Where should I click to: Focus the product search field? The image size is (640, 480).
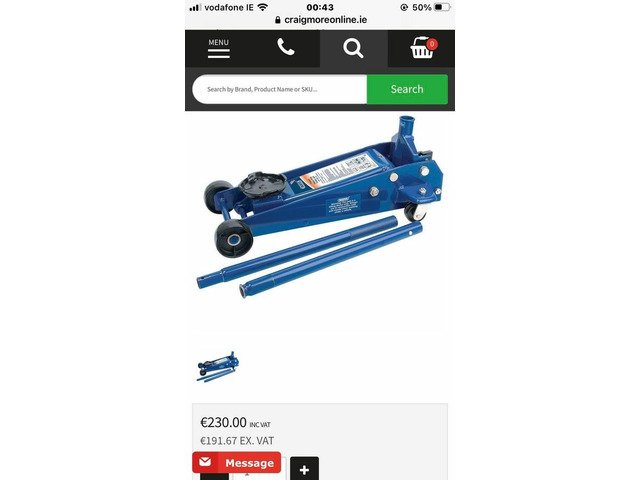coord(280,89)
